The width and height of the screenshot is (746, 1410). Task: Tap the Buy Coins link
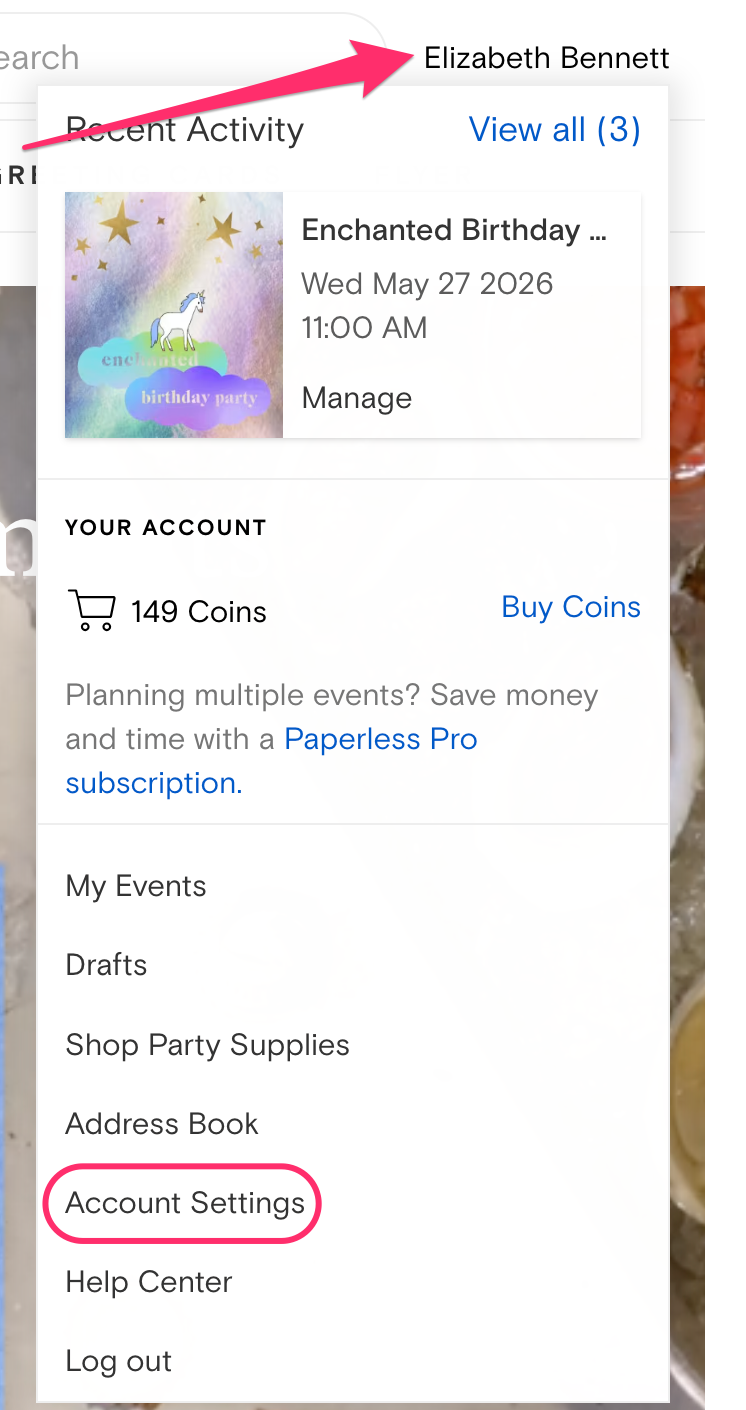571,607
